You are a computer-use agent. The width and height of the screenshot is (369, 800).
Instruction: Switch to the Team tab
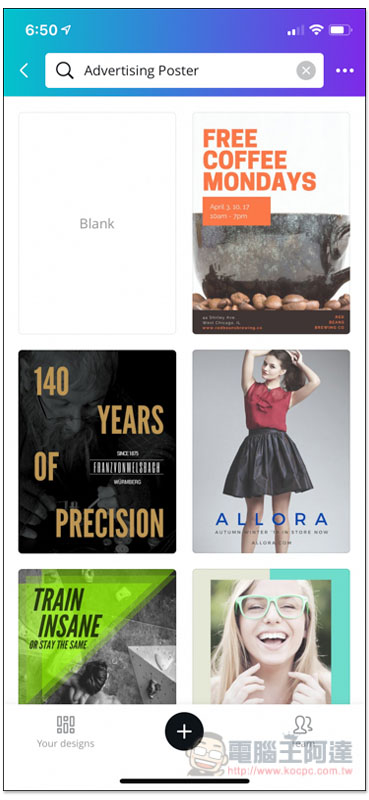[303, 732]
